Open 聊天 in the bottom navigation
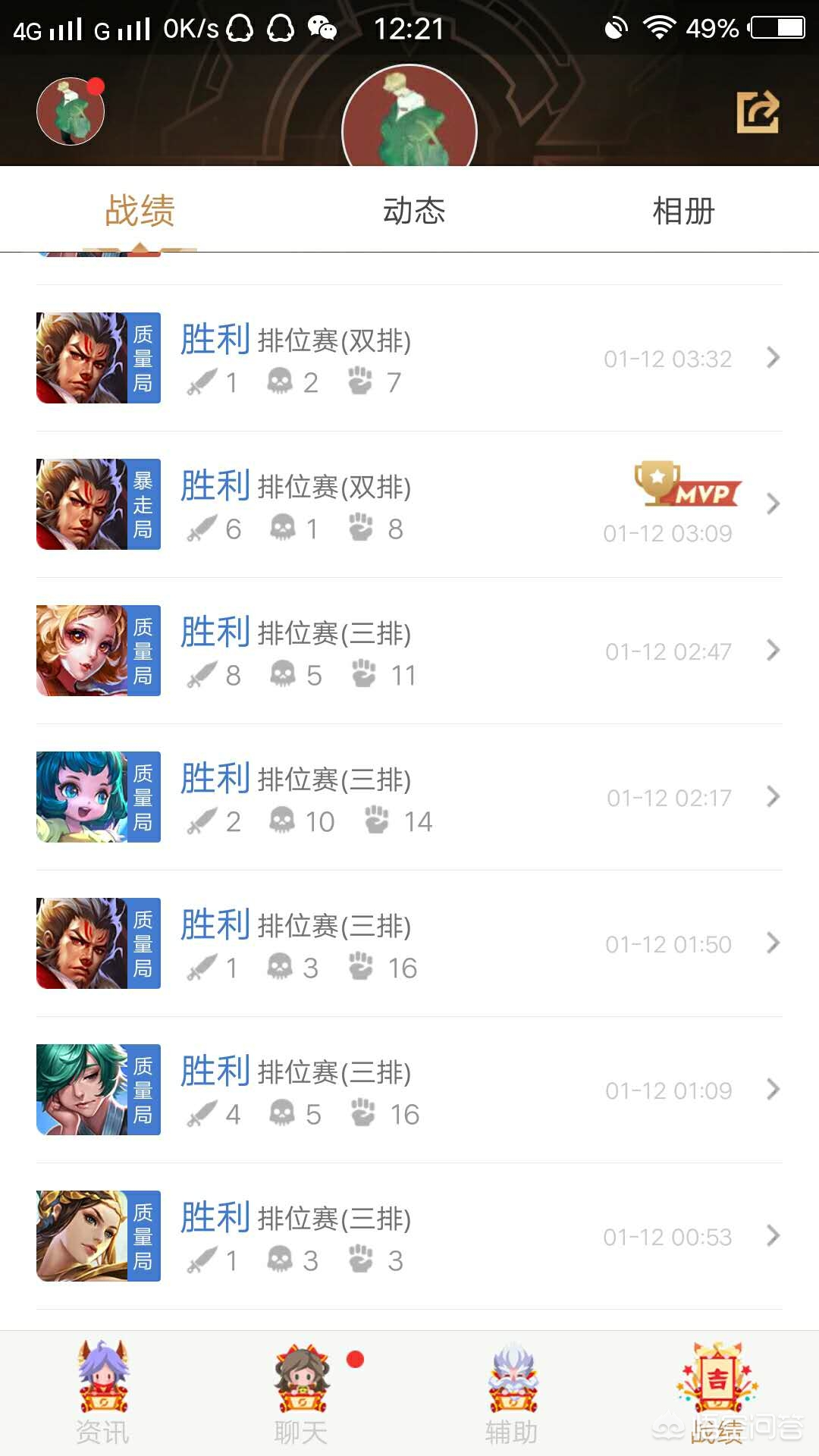 pos(301,1394)
